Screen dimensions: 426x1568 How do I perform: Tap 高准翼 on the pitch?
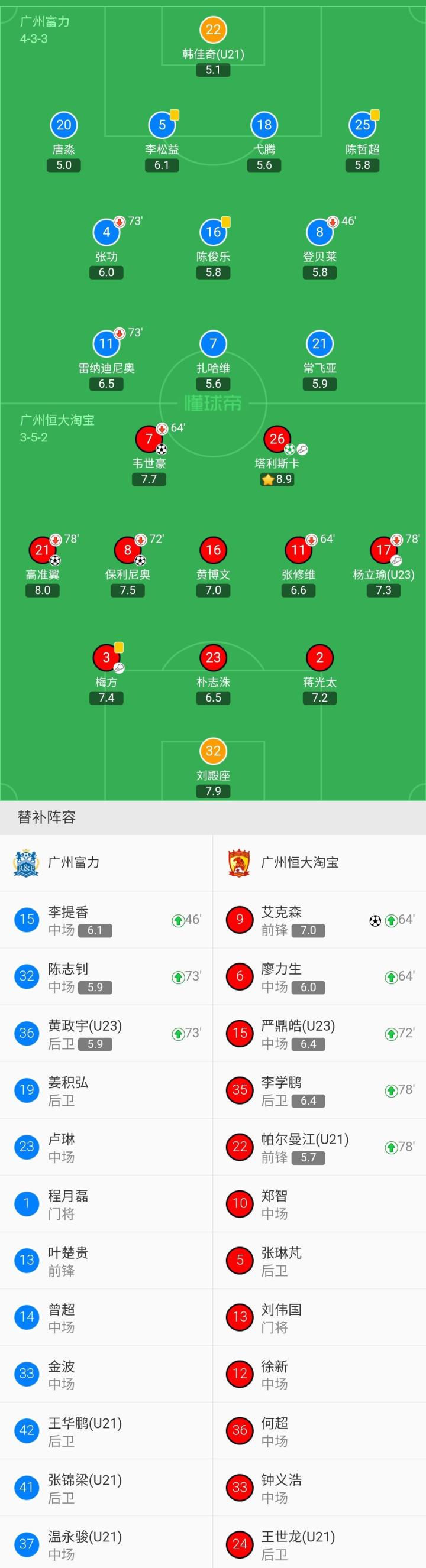point(42,551)
